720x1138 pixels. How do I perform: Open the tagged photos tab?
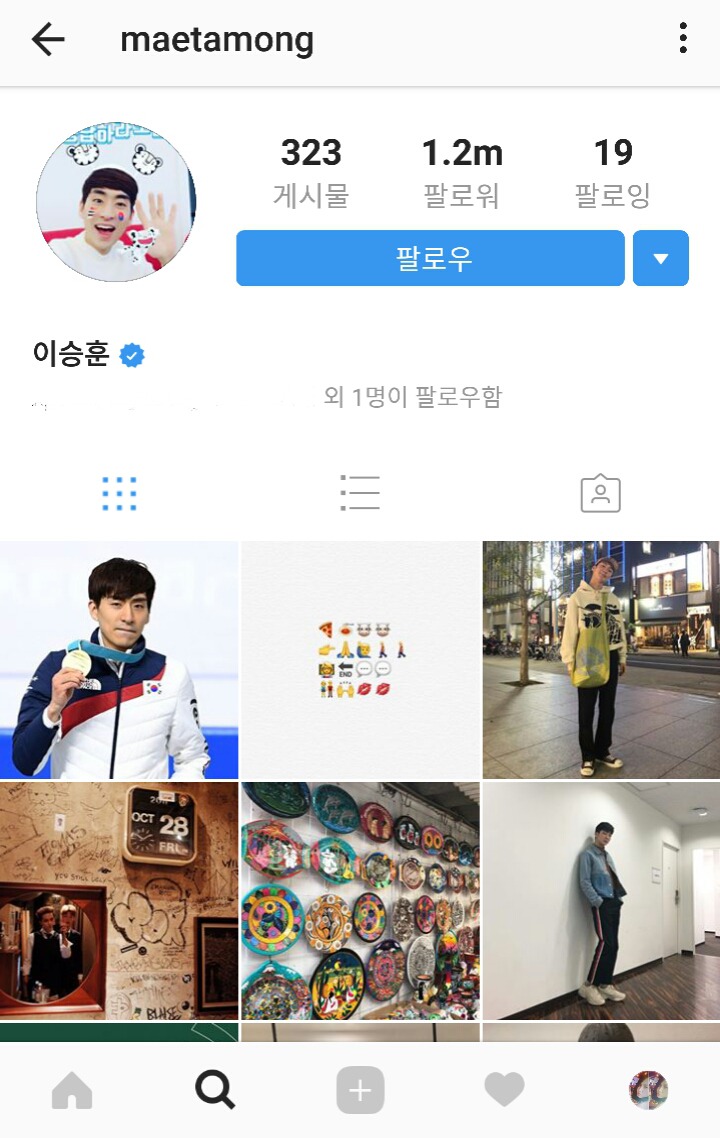point(600,493)
